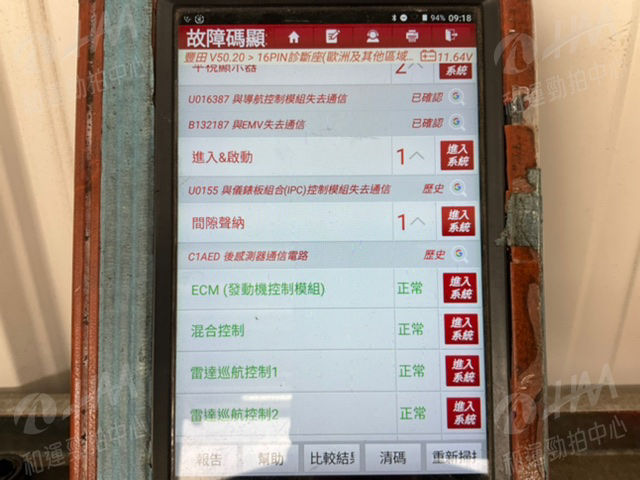Enter the ECM (發動機控制模組) system
Screen dimensions: 640x480
click(x=460, y=289)
